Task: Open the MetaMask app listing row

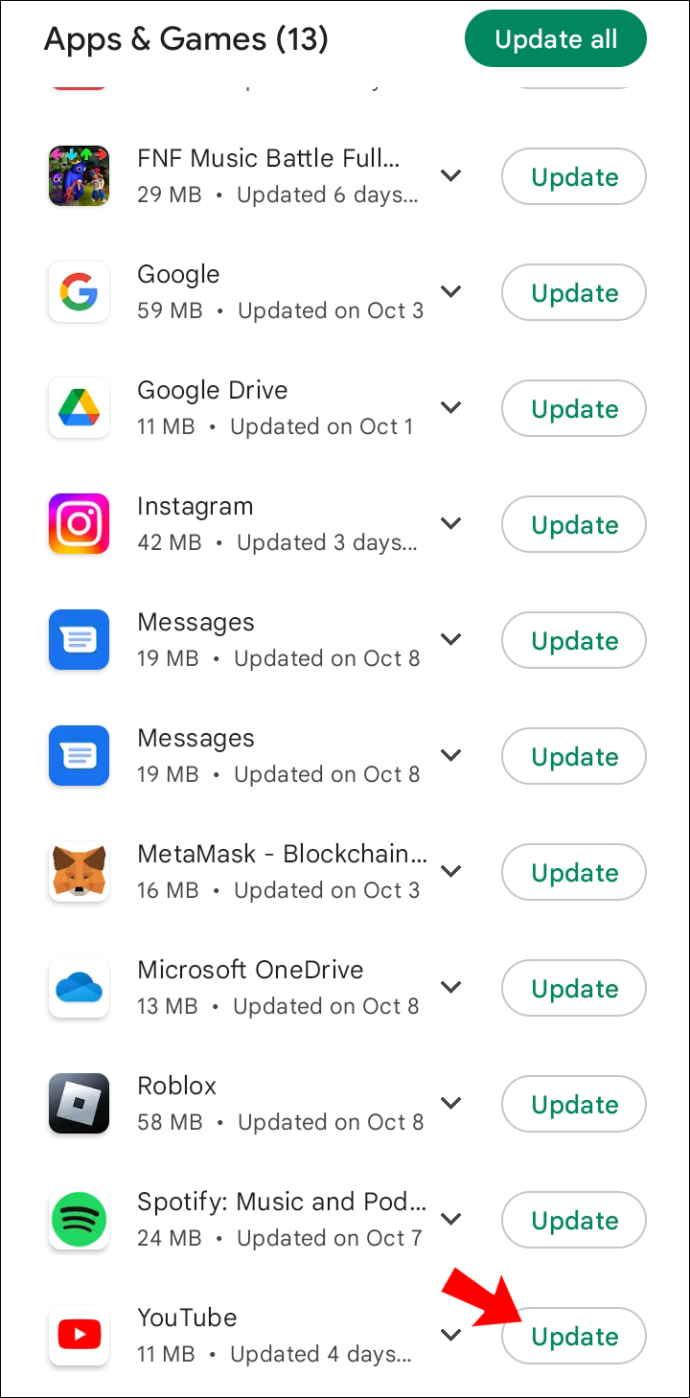Action: pyautogui.click(x=280, y=872)
